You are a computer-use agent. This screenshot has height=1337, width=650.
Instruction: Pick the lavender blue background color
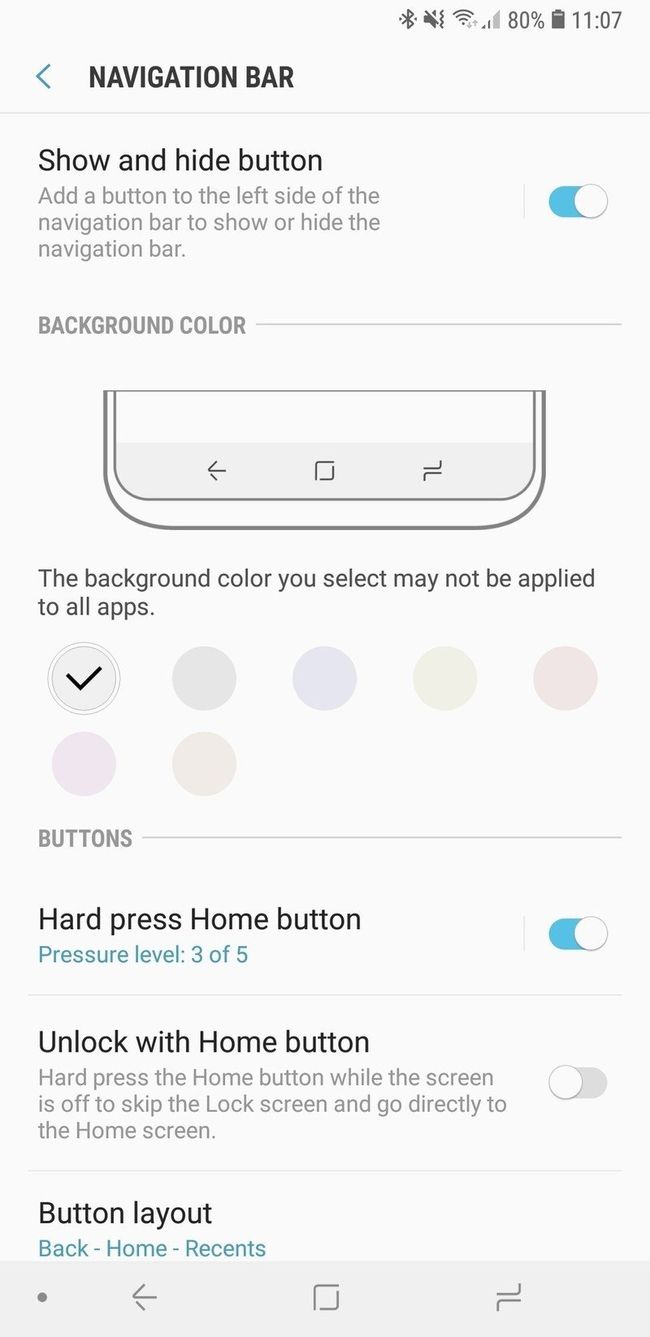coord(324,678)
